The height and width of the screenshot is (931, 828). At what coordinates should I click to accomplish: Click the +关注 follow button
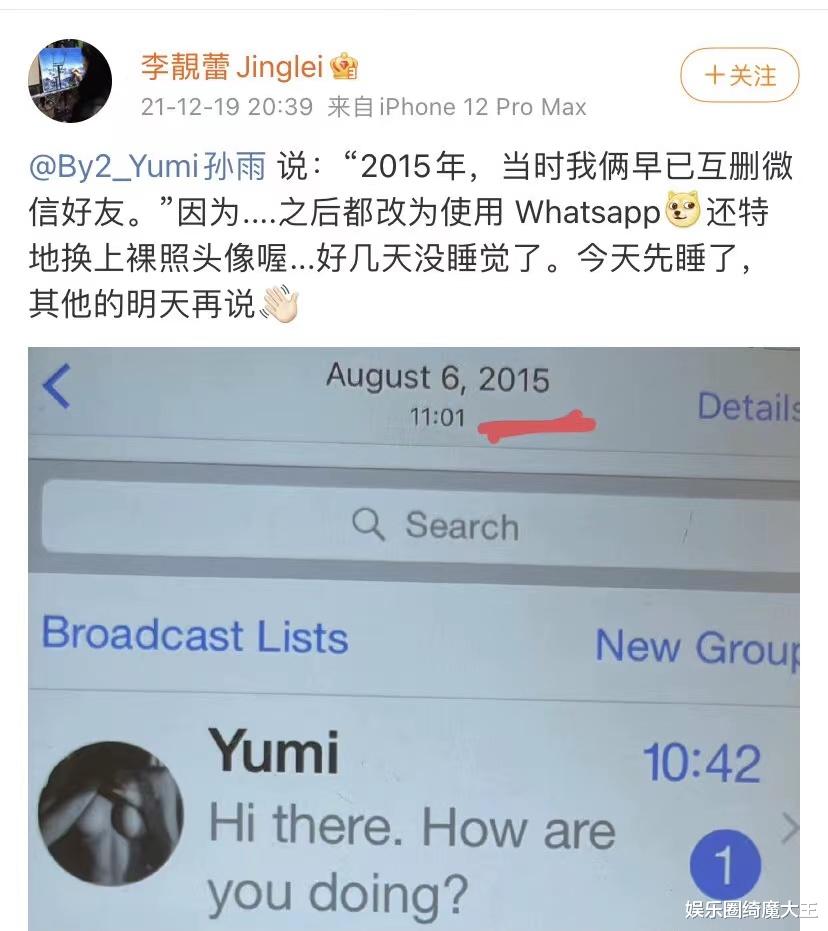coord(738,75)
